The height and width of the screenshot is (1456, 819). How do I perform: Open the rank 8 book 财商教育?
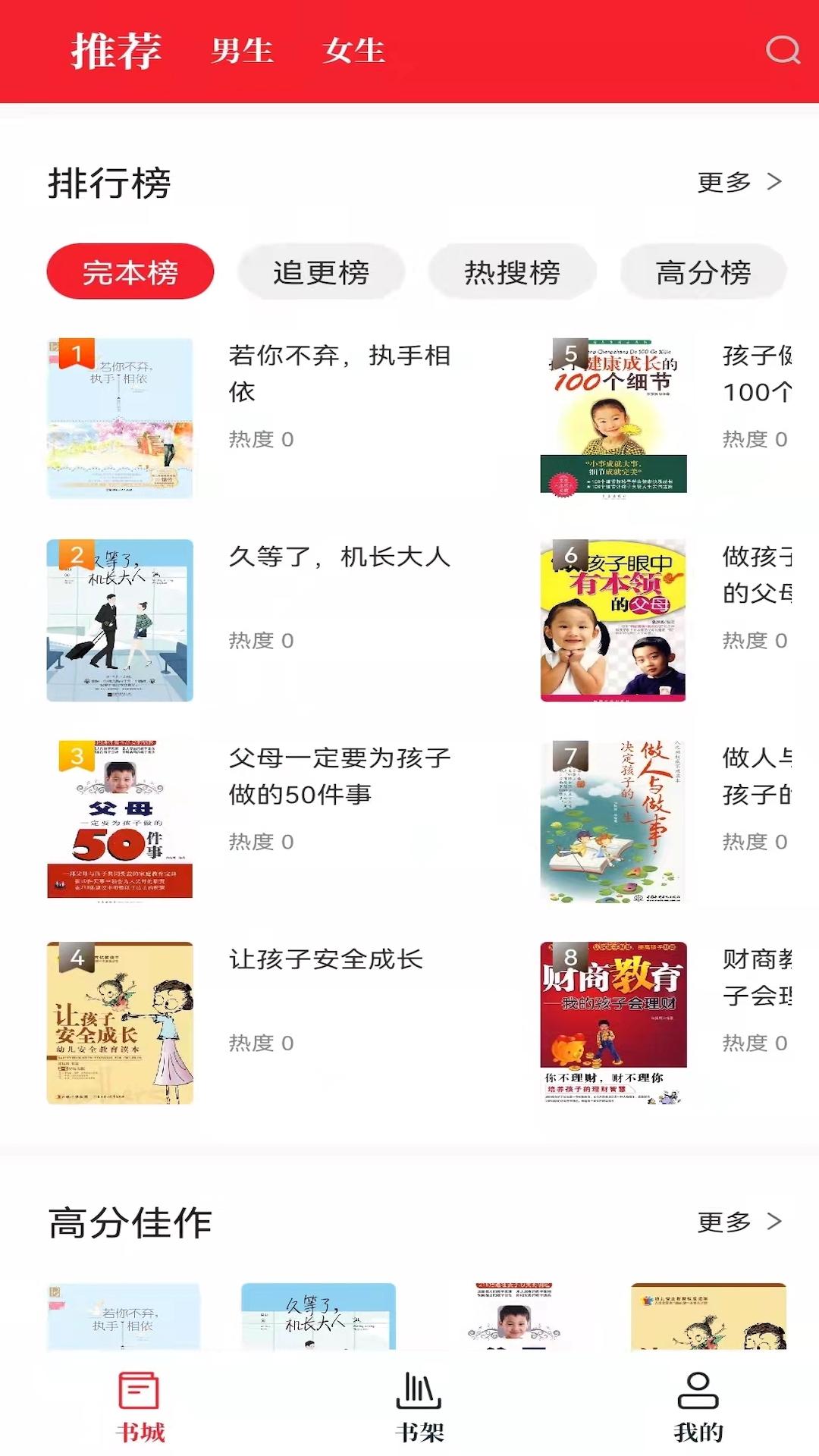[613, 1022]
